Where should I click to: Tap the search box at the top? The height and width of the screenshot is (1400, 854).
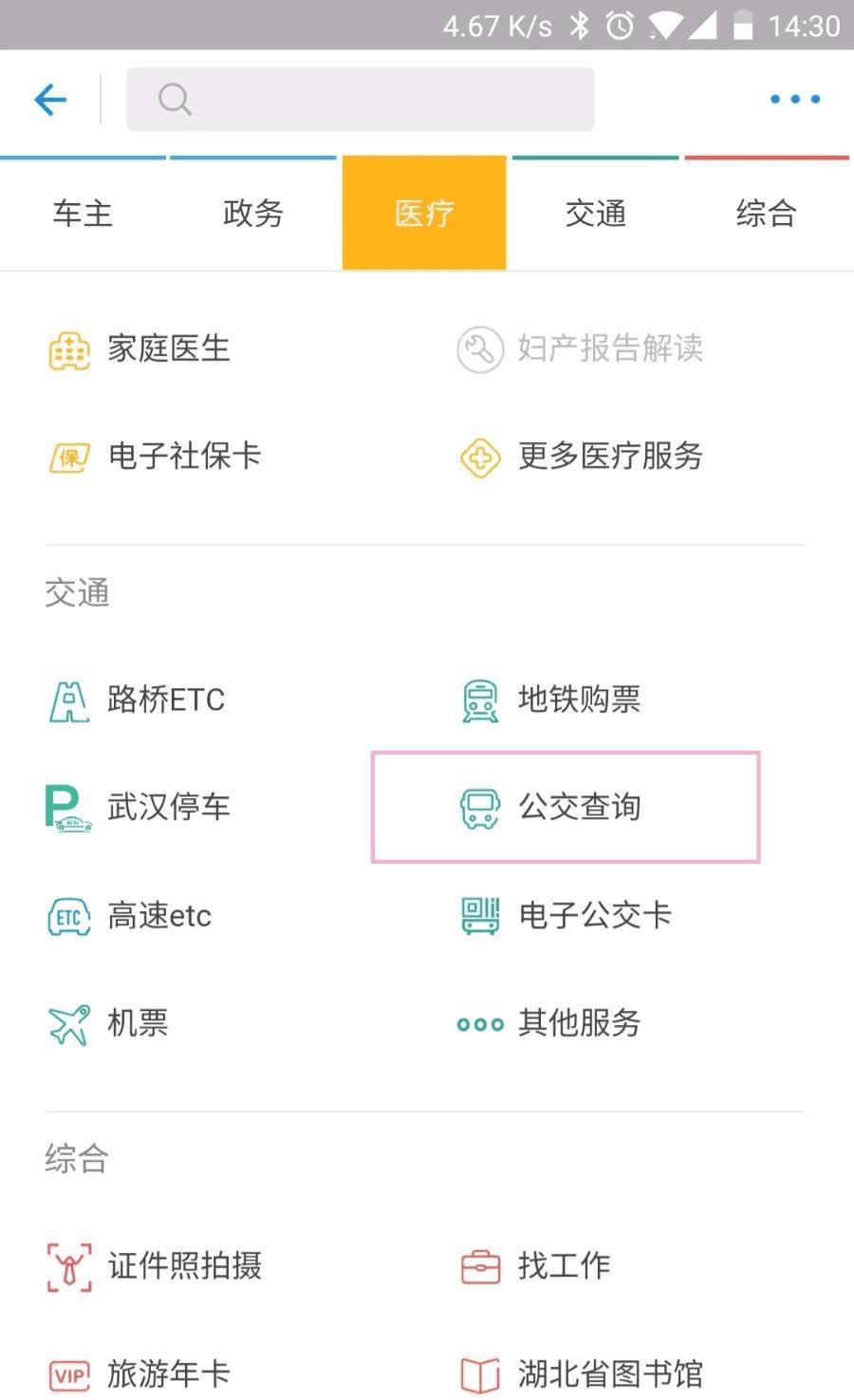pos(361,99)
